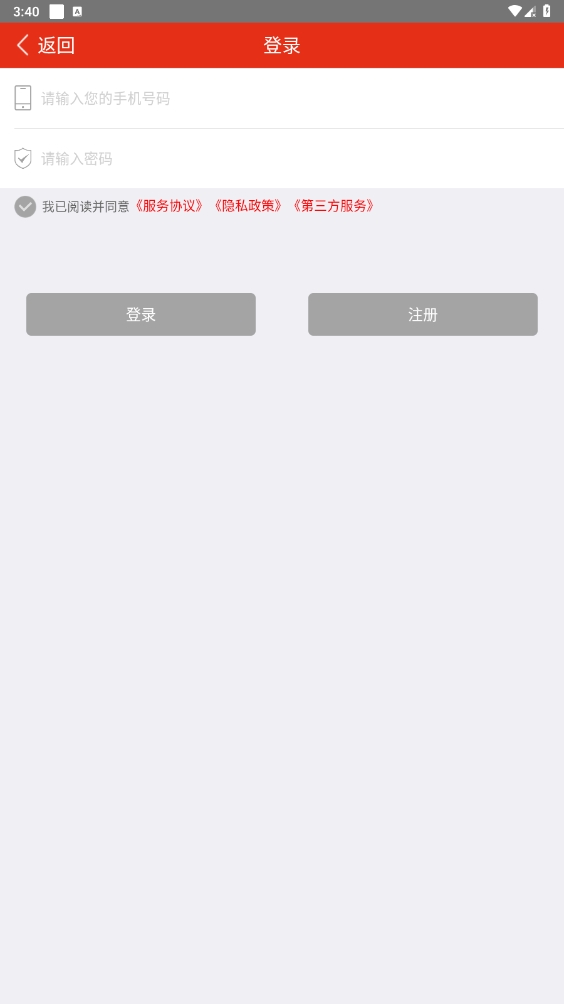
Task: Go back using the 返回 button
Action: coord(45,45)
